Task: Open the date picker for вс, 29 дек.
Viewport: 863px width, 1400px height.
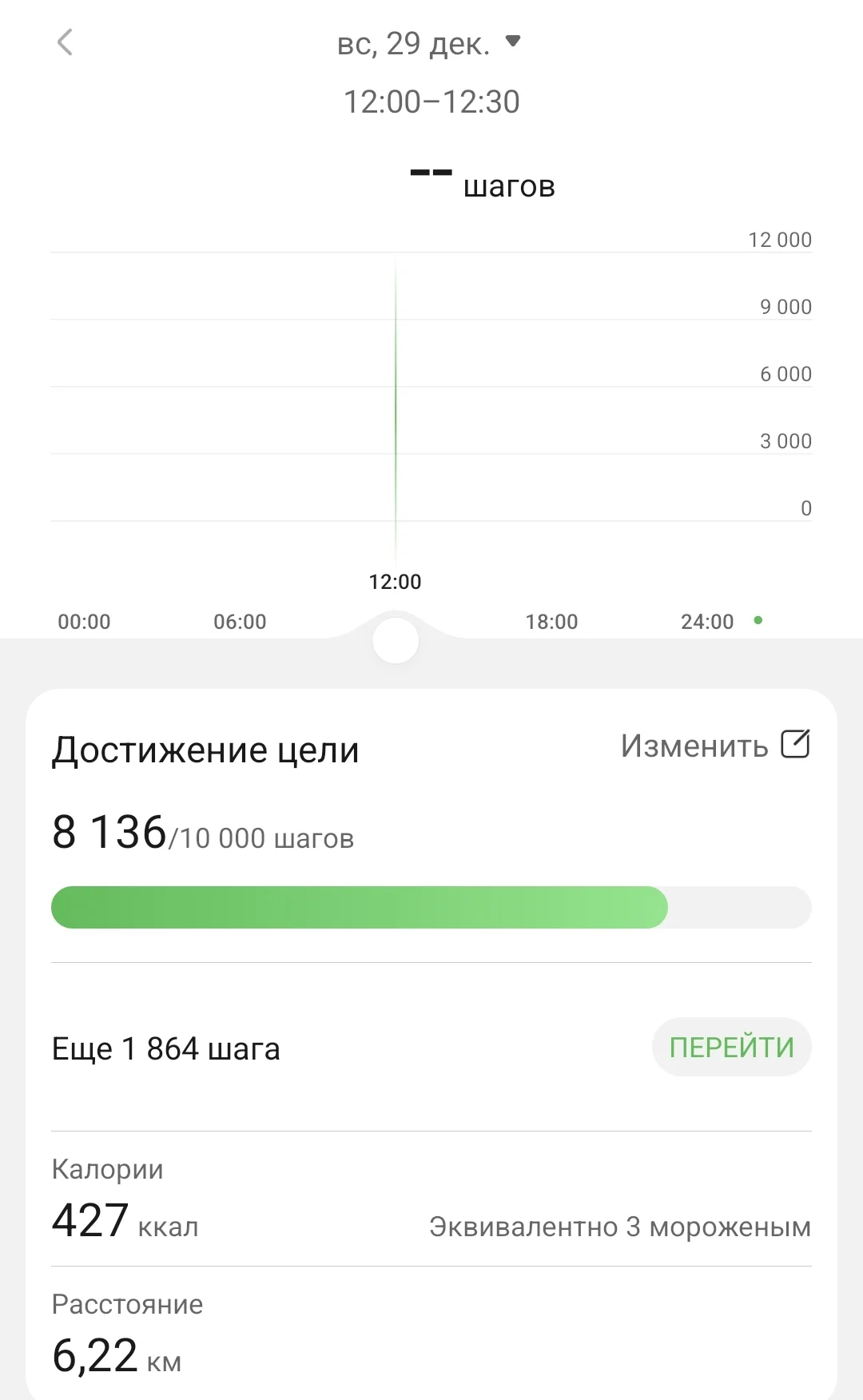Action: [x=429, y=43]
